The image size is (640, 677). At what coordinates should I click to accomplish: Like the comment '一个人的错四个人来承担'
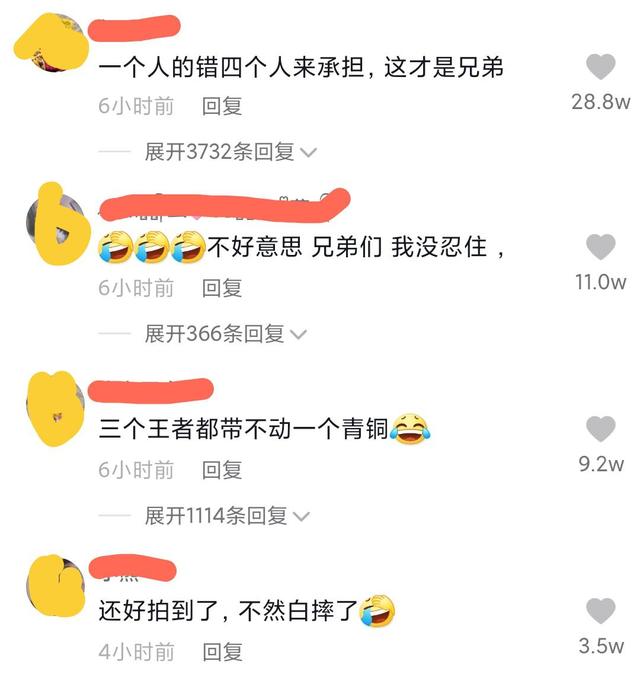tap(600, 68)
